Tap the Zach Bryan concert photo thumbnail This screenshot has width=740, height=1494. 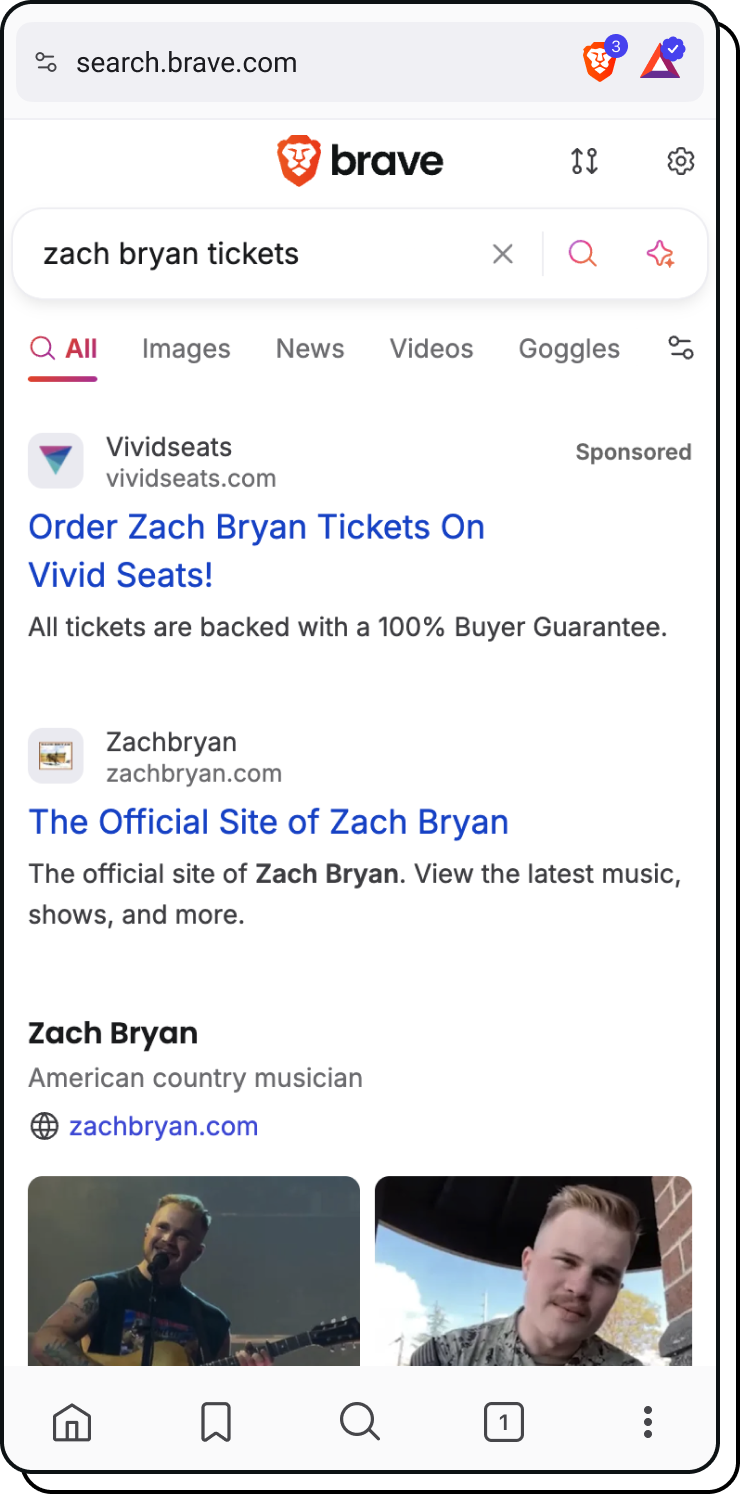194,1270
